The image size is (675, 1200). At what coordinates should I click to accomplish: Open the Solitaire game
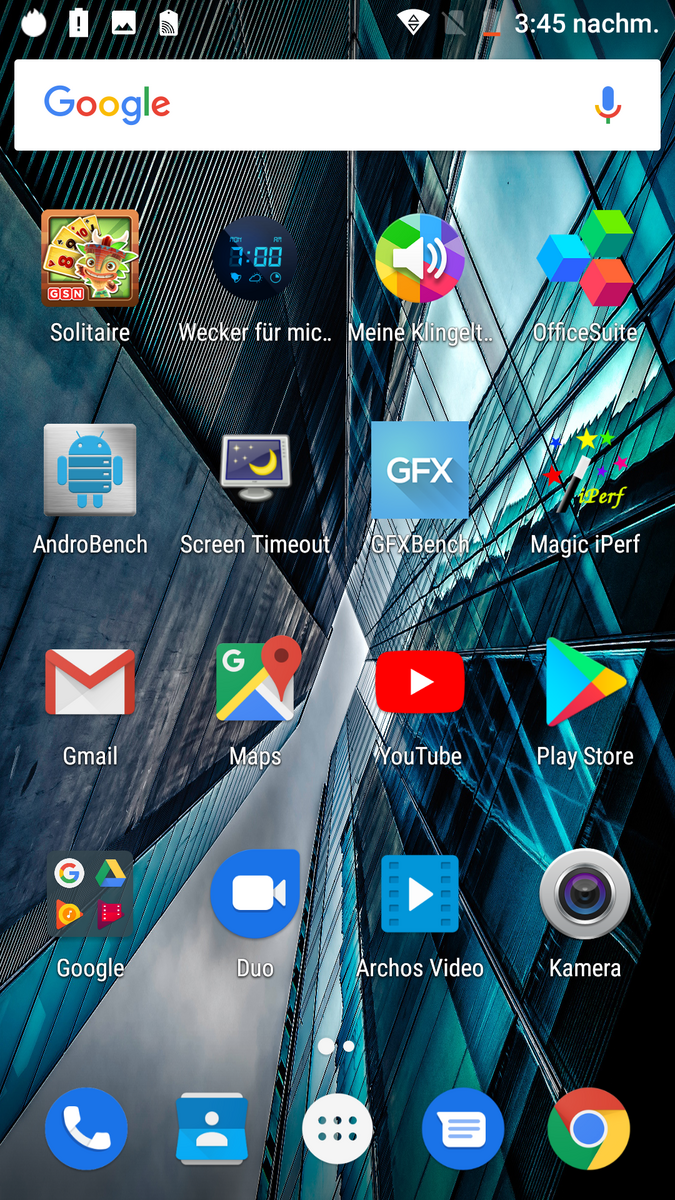click(90, 258)
